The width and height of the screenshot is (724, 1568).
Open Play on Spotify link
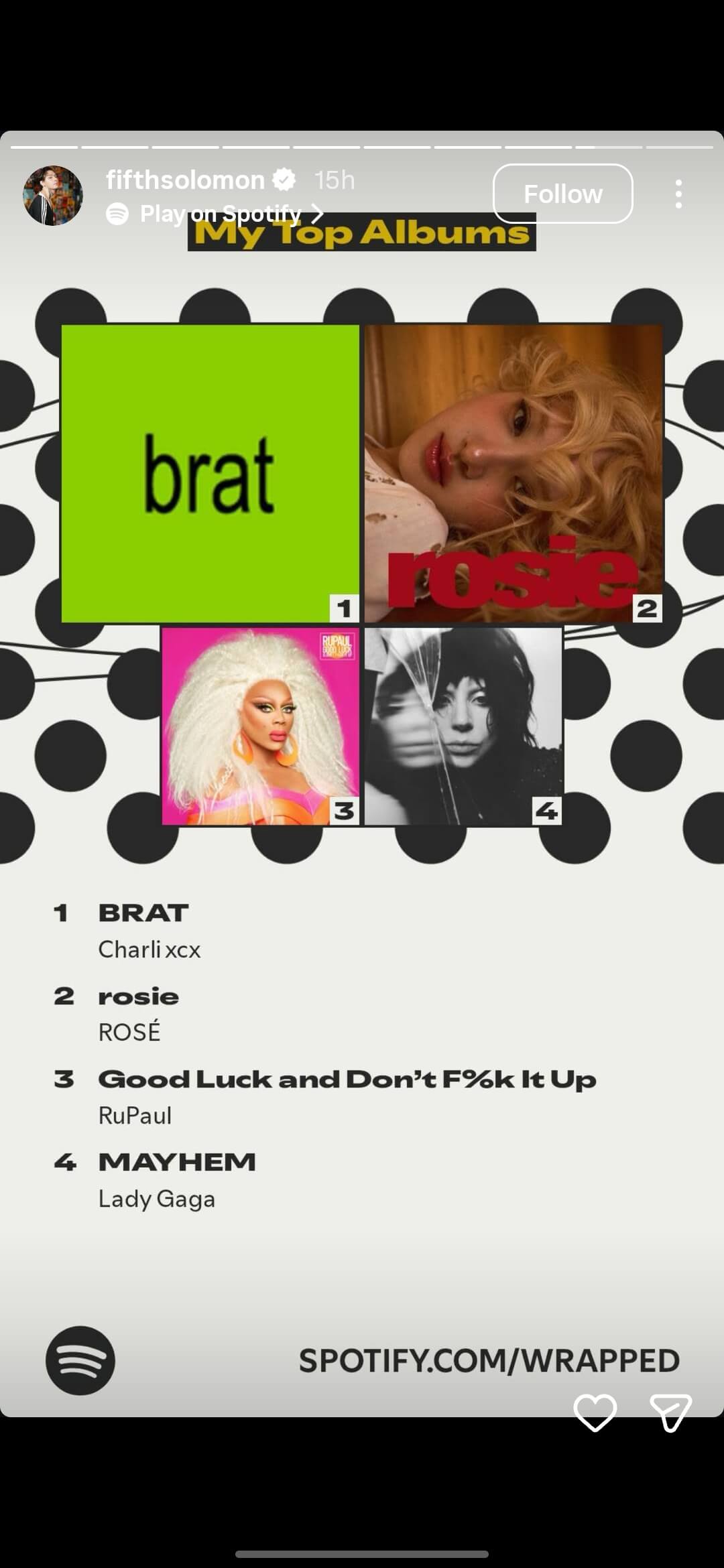215,214
